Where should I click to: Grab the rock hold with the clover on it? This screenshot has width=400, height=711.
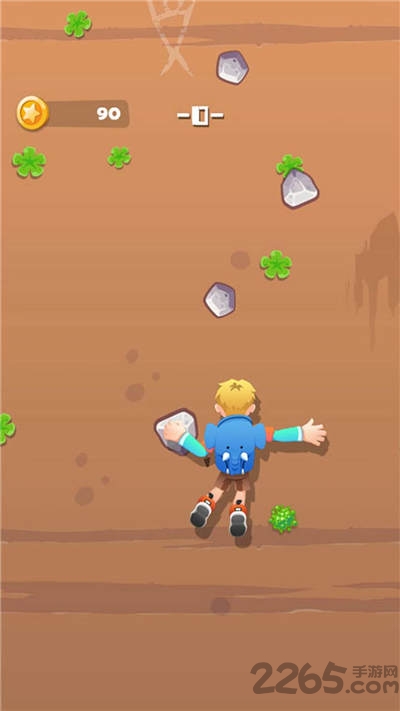click(299, 189)
